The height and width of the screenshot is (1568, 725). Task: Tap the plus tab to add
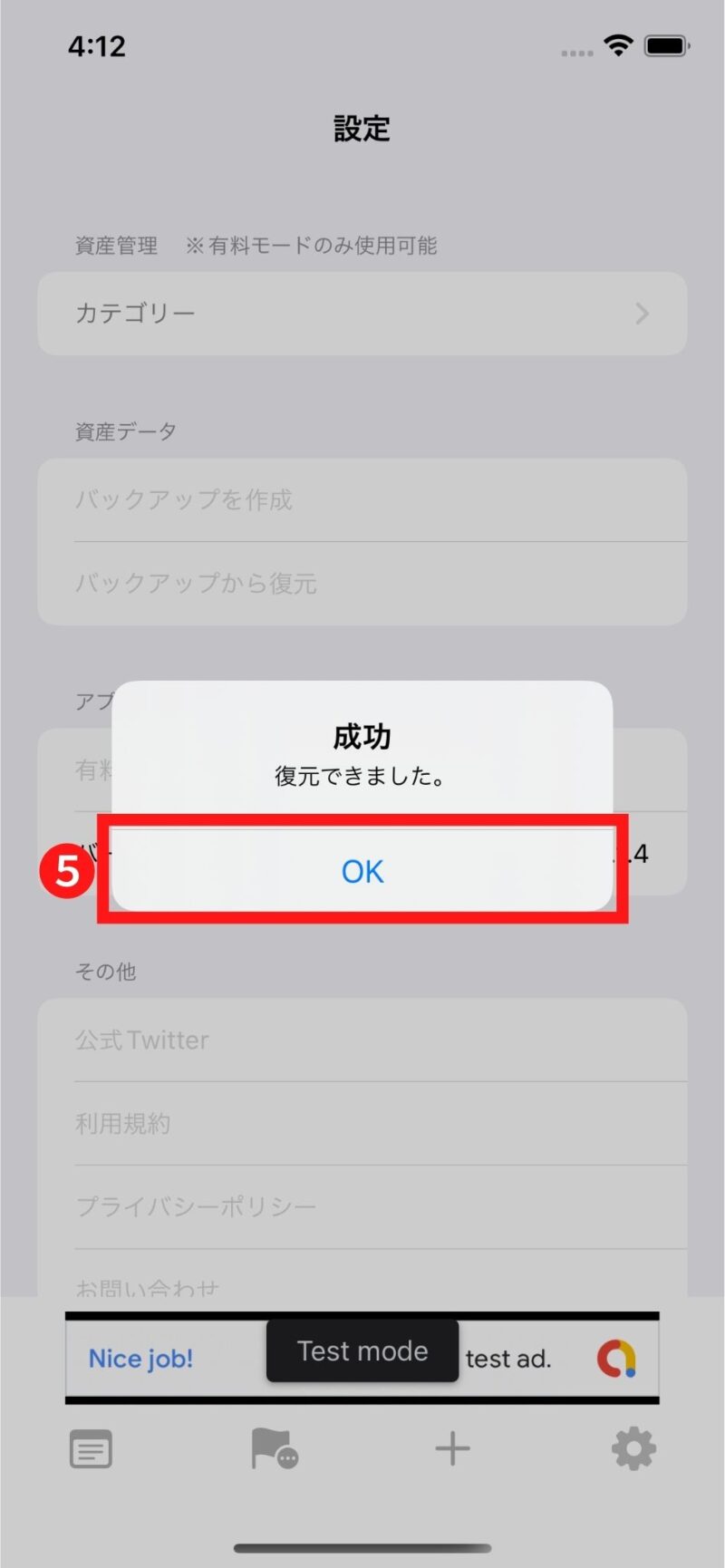pyautogui.click(x=452, y=1448)
